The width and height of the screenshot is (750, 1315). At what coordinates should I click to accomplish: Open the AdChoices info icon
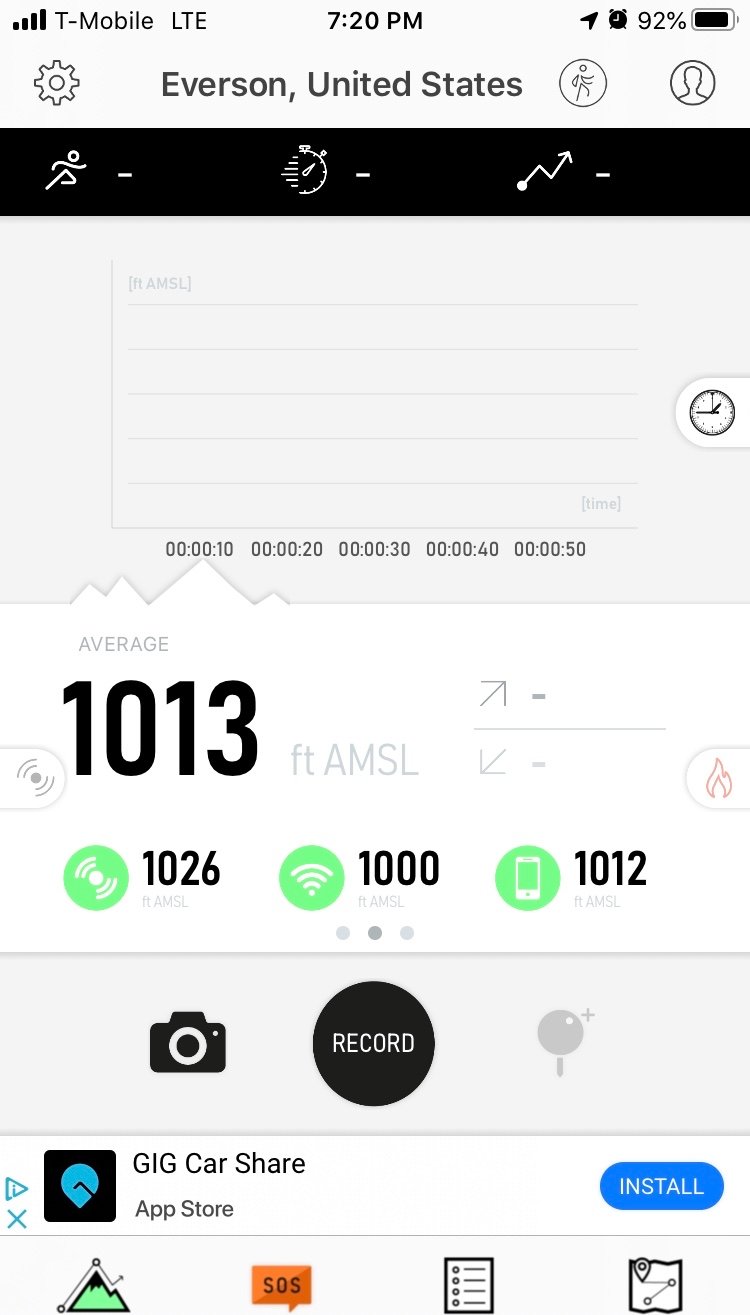pos(17,1189)
